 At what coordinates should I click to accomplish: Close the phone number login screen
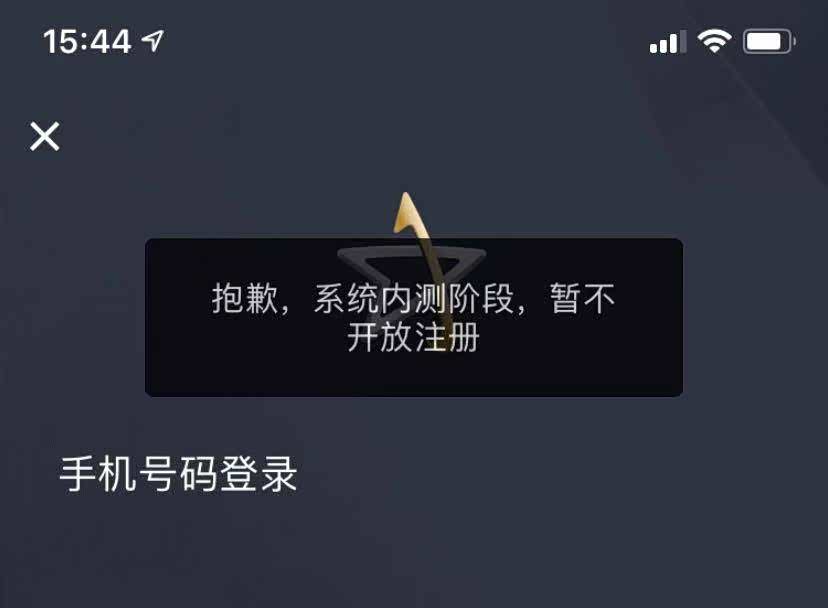45,136
